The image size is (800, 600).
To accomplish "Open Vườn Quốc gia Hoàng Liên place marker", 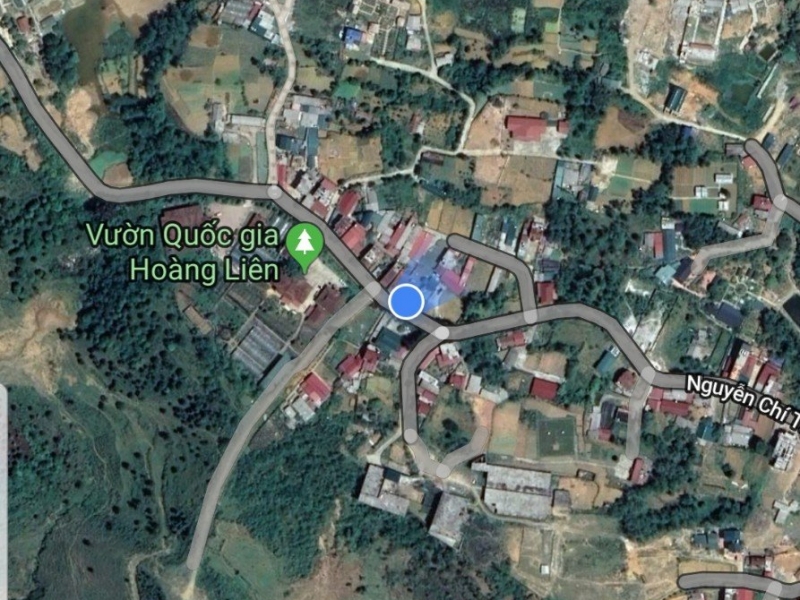I will (x=304, y=242).
